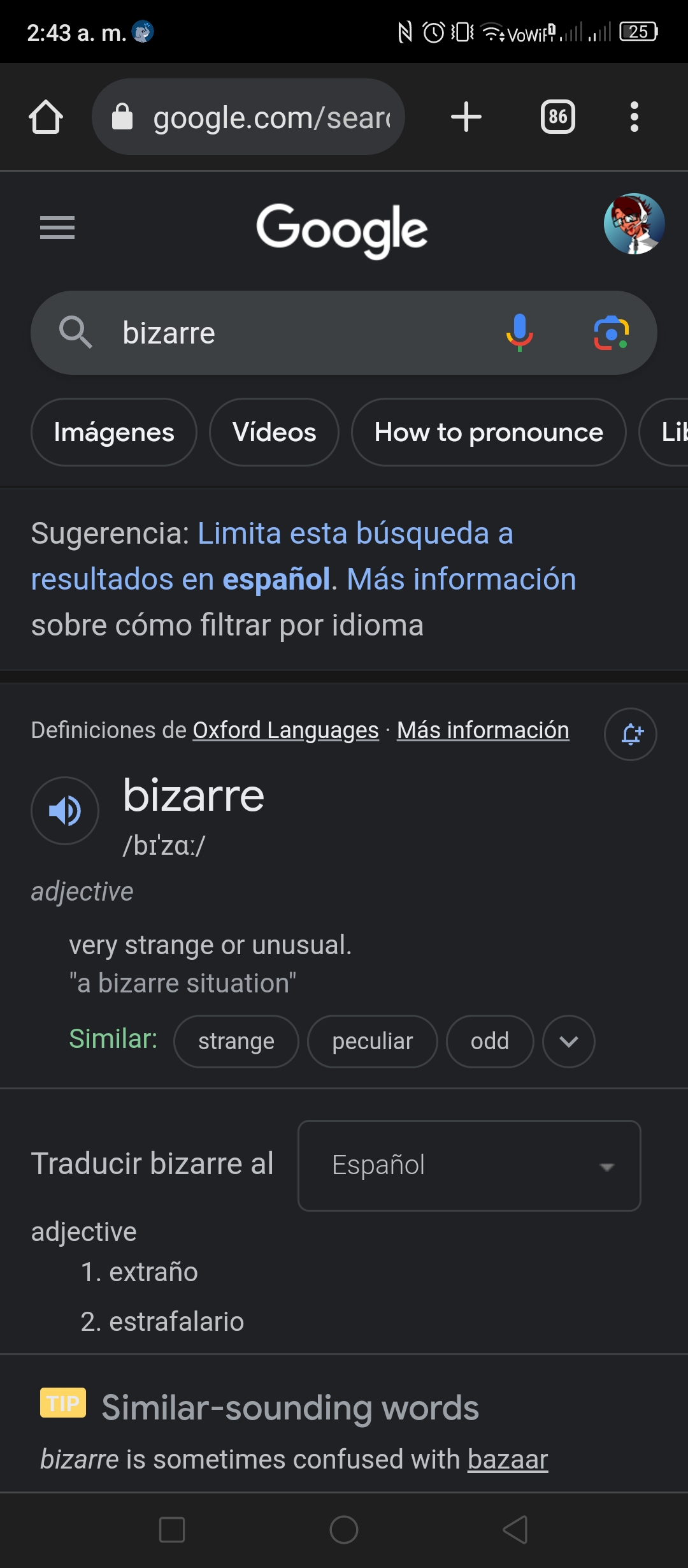Select the Imágenes filter chip

pos(114,432)
